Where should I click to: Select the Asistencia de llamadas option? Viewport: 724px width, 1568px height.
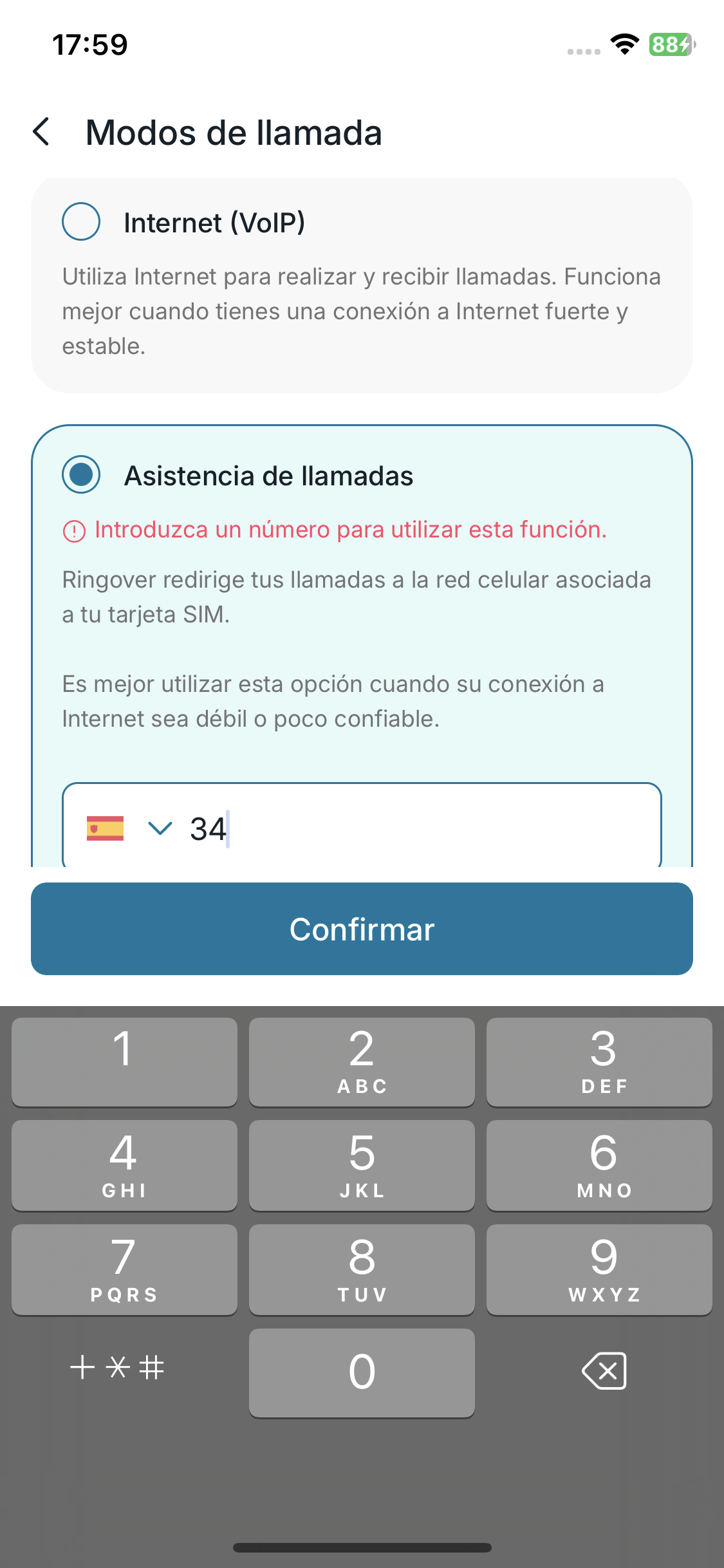pos(81,474)
